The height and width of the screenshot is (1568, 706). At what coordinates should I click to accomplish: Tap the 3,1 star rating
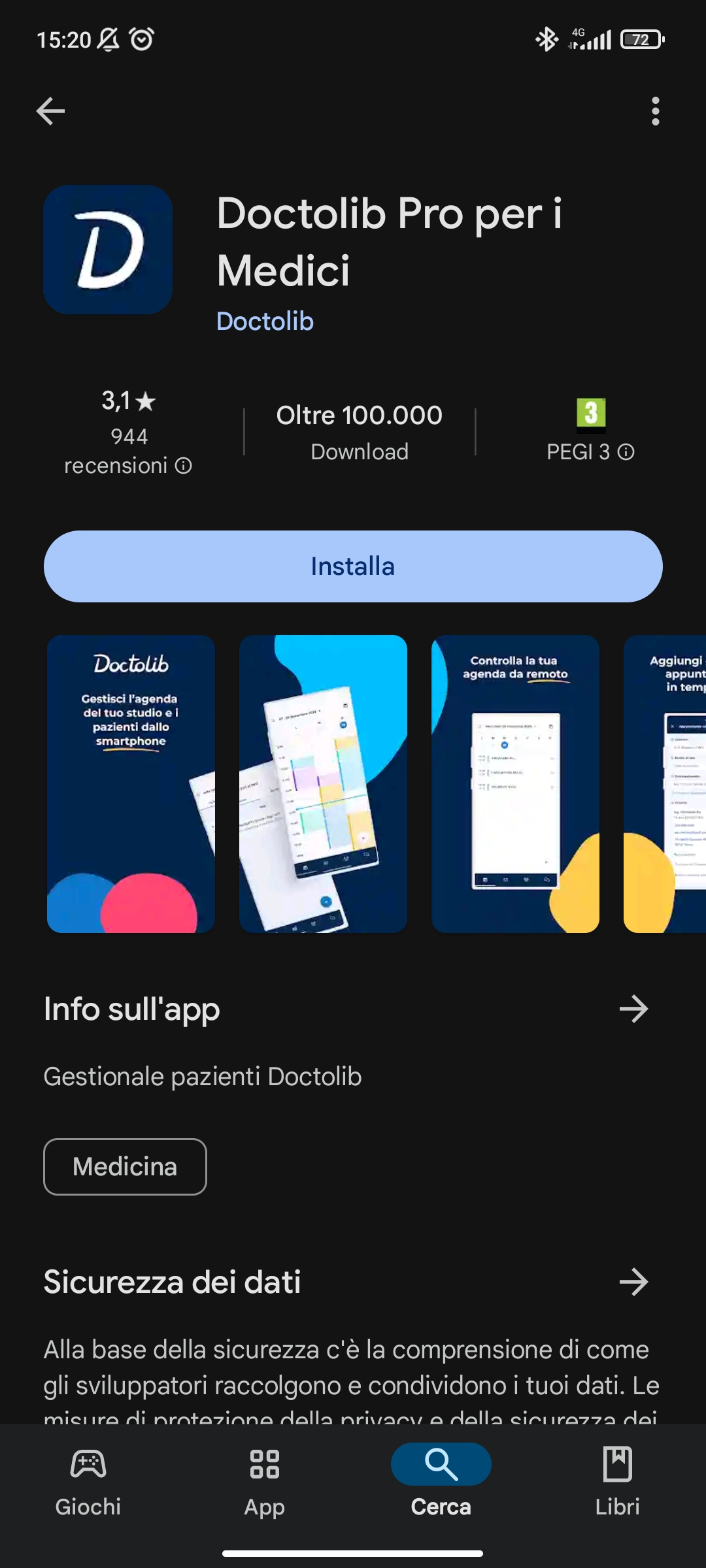(128, 401)
